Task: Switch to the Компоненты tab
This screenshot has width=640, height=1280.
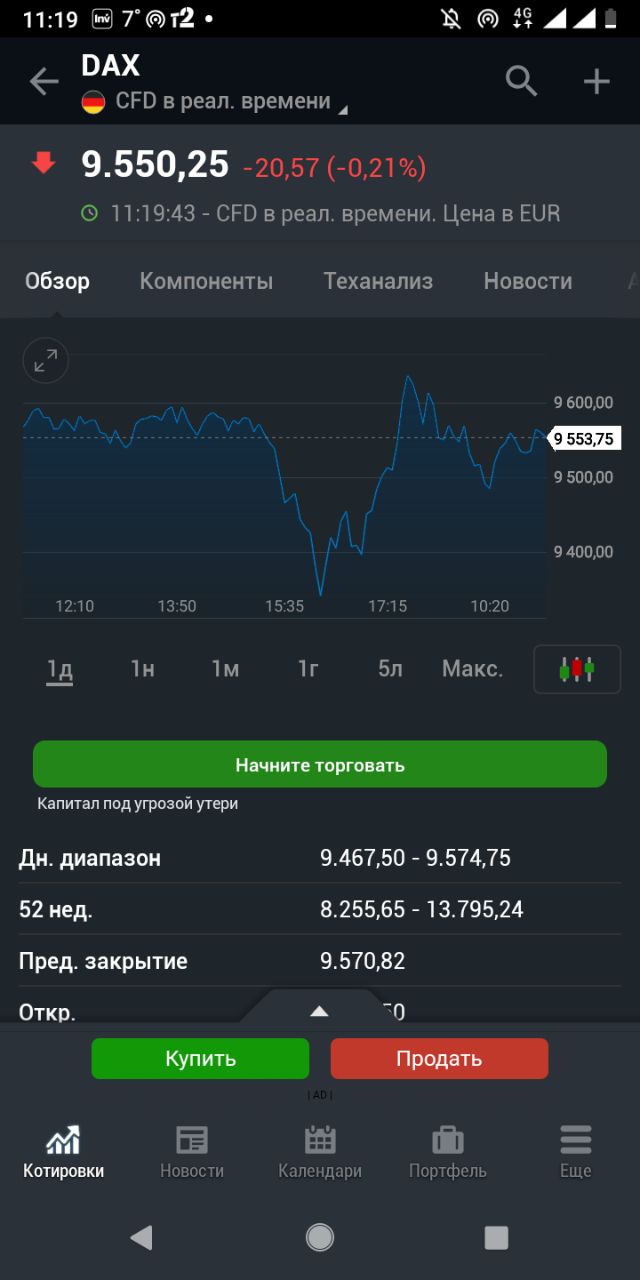Action: [206, 281]
